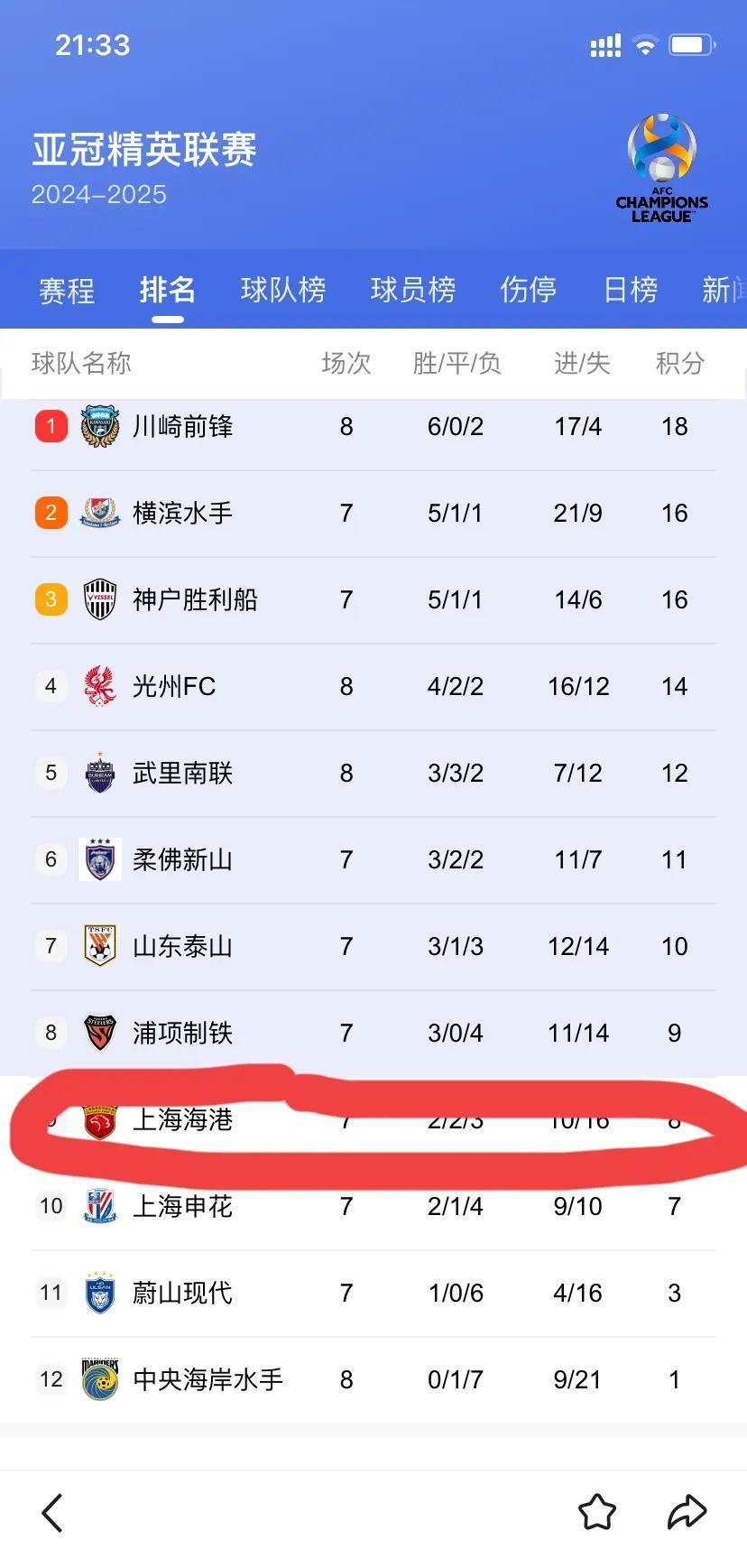Open the 球队榜 section
The image size is (747, 1568).
(283, 289)
